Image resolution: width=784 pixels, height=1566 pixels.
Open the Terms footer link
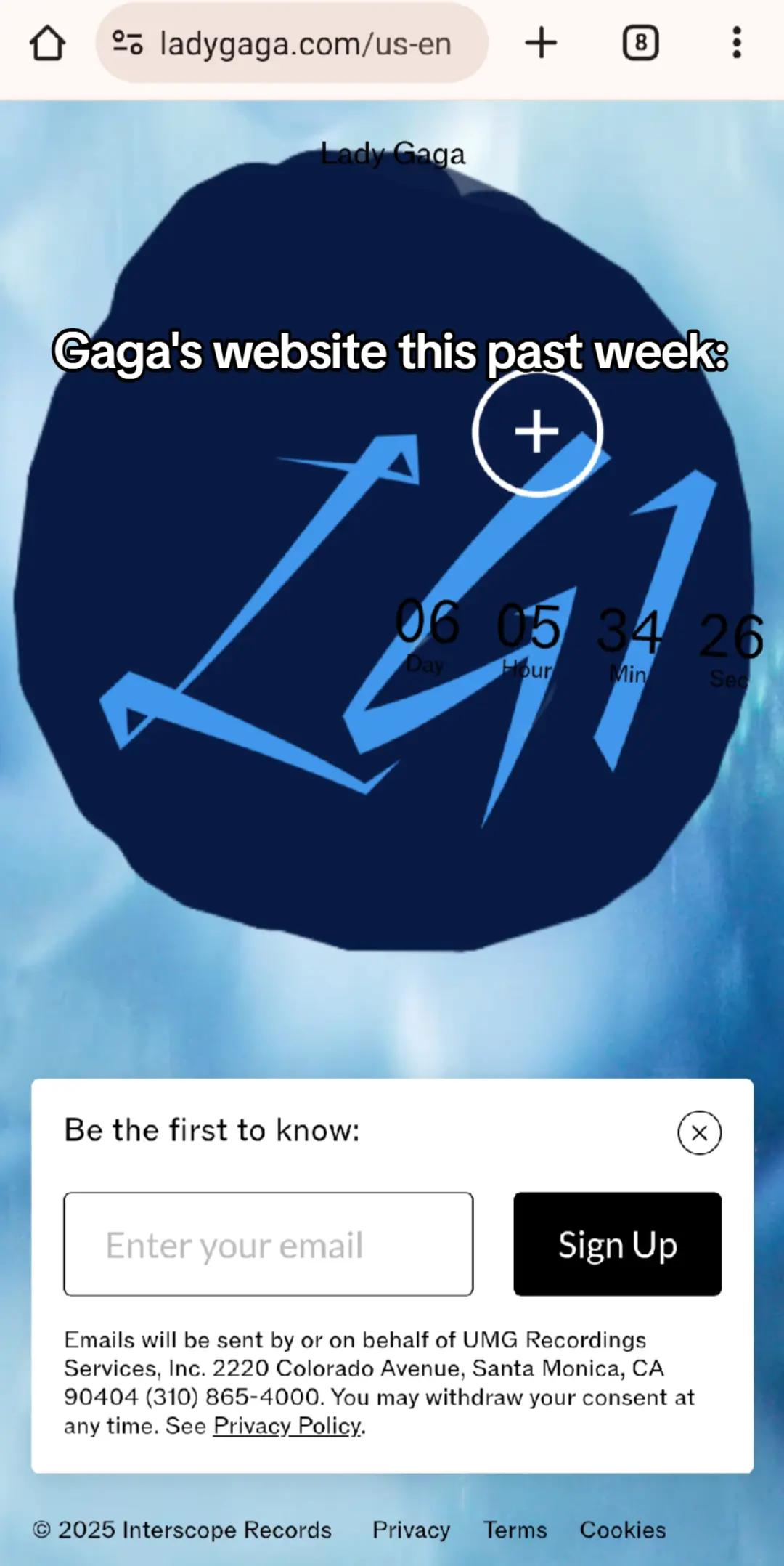coord(515,1530)
